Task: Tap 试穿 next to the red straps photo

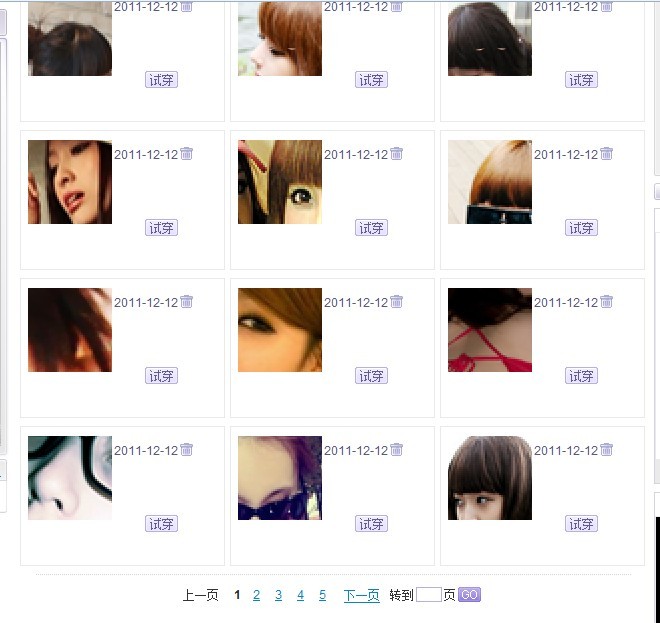Action: (581, 376)
